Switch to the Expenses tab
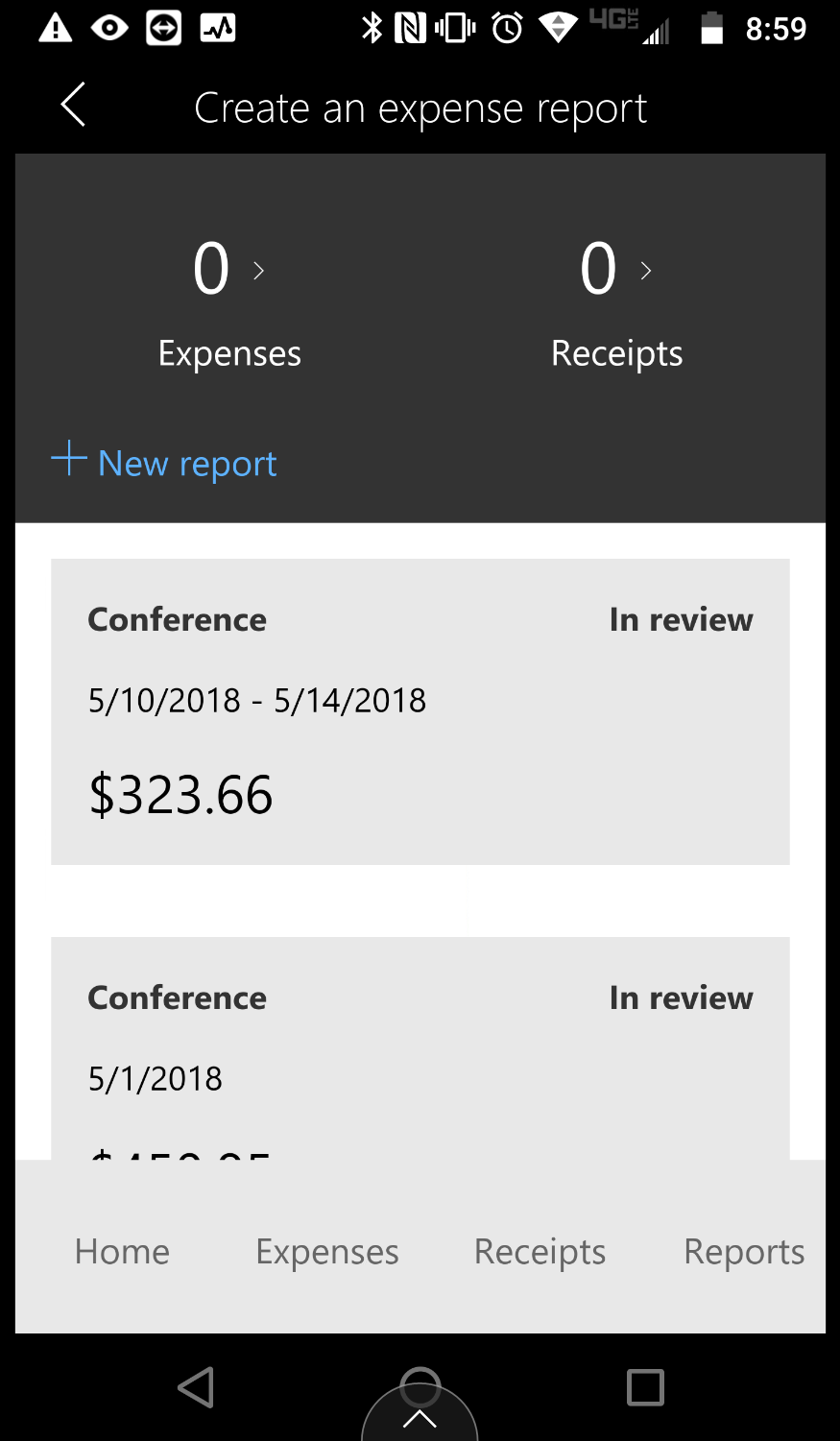The width and height of the screenshot is (840, 1441). 326,1251
